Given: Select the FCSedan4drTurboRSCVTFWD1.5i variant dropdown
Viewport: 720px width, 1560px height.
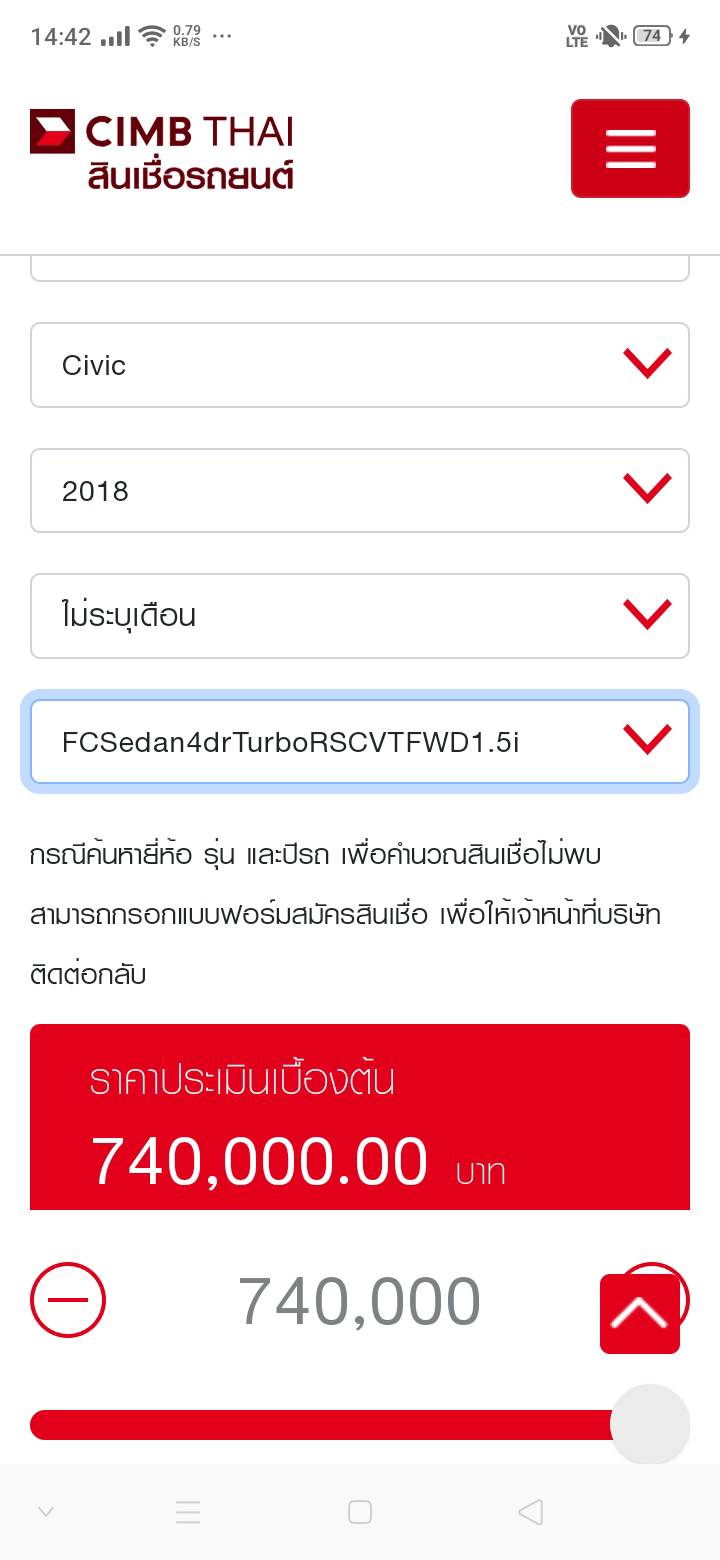Looking at the screenshot, I should 360,742.
